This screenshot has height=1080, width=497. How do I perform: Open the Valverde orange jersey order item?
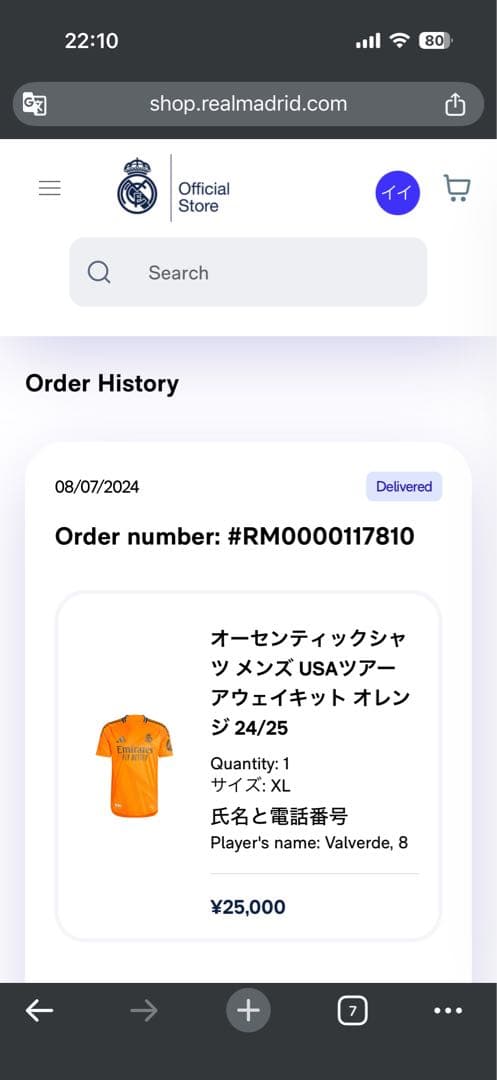[248, 766]
